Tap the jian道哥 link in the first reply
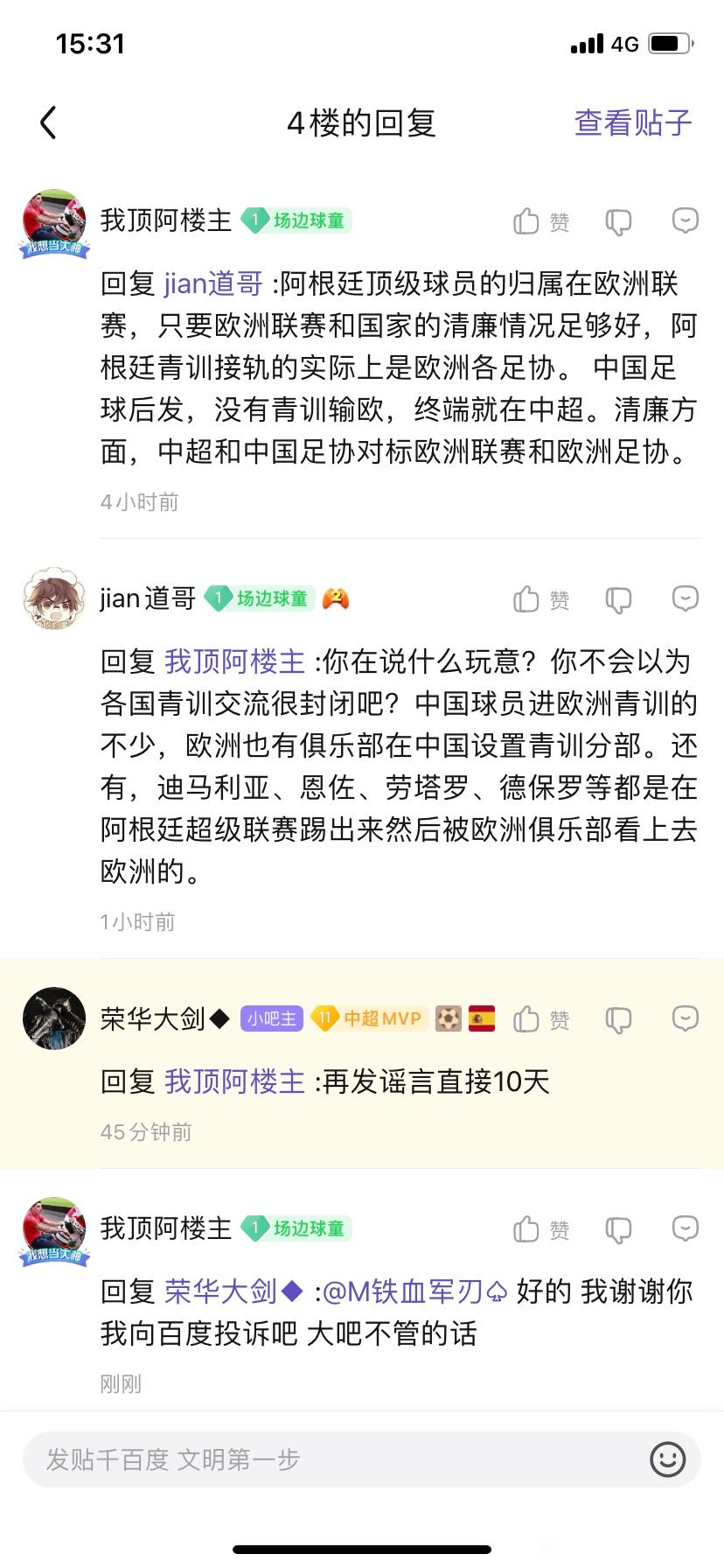The height and width of the screenshot is (1568, 724). click(213, 283)
